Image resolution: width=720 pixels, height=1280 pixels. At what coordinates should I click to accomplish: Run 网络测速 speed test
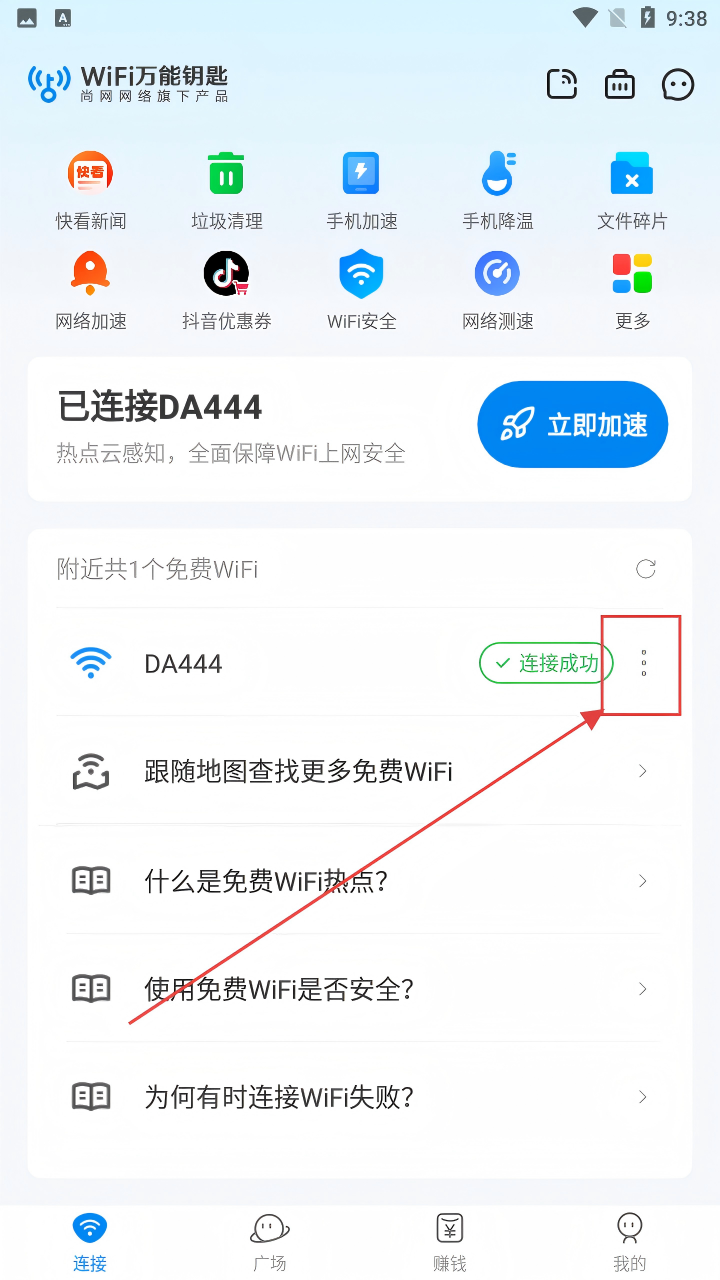click(497, 290)
